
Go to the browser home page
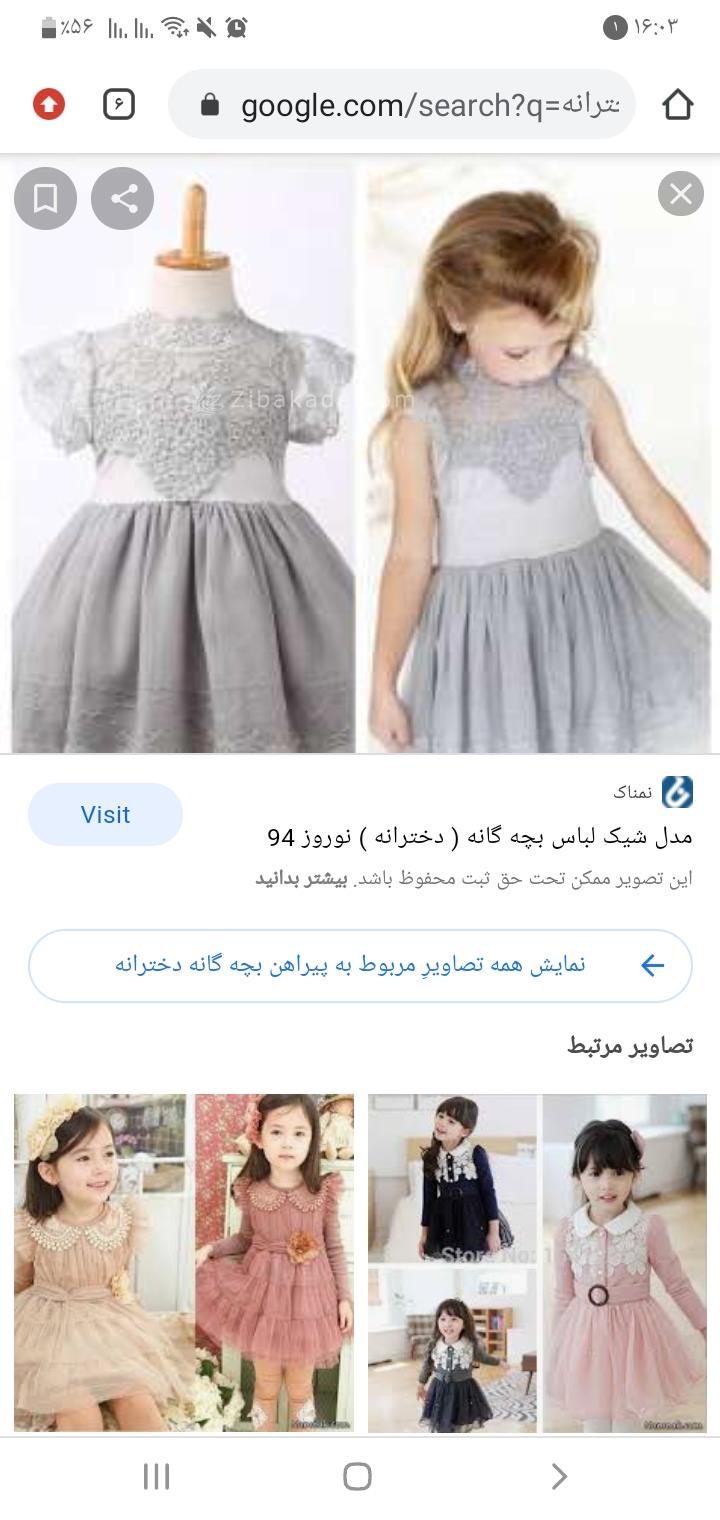(x=677, y=104)
